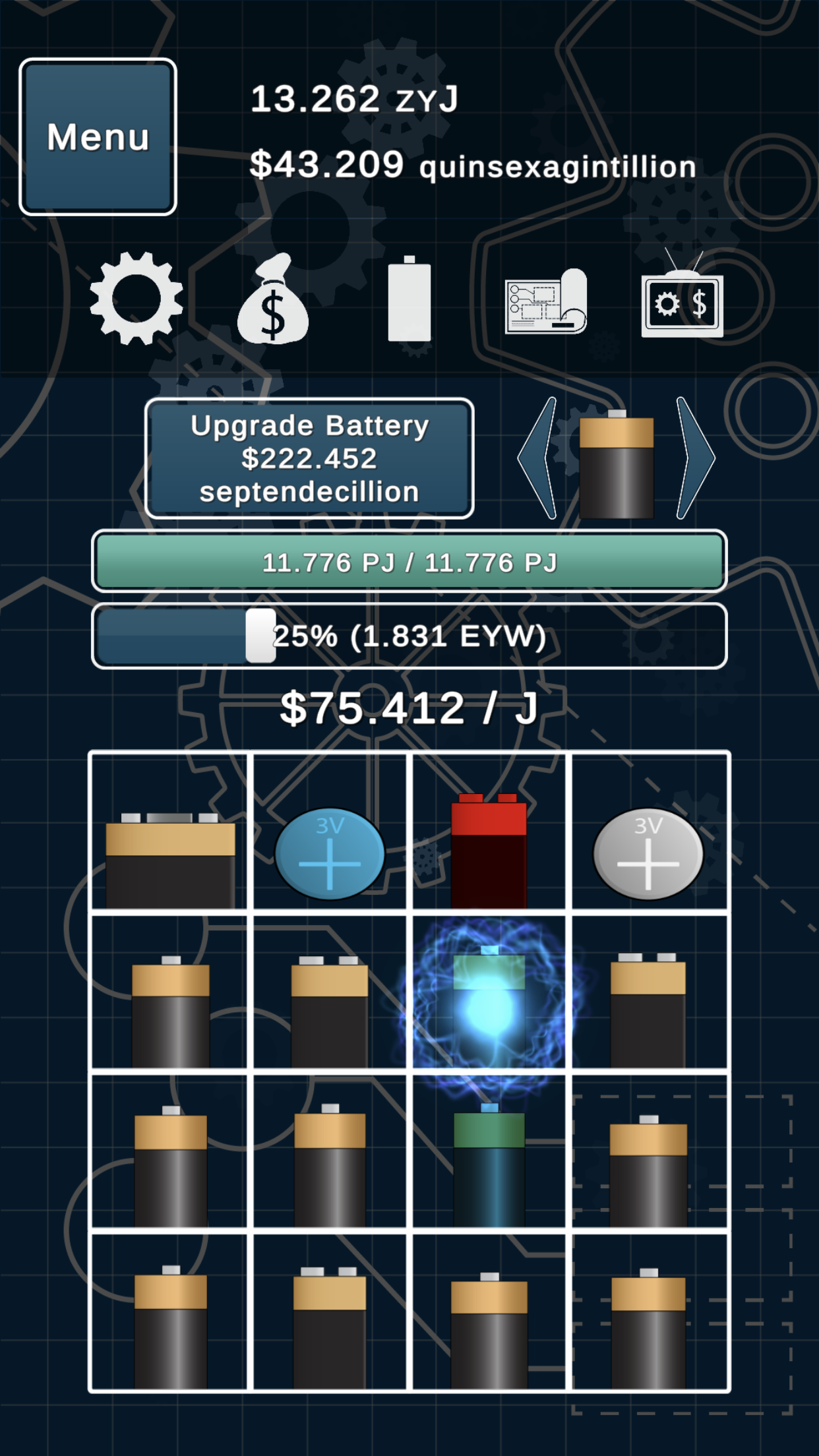Open the gear settings icon
The image size is (819, 1456).
tap(136, 298)
